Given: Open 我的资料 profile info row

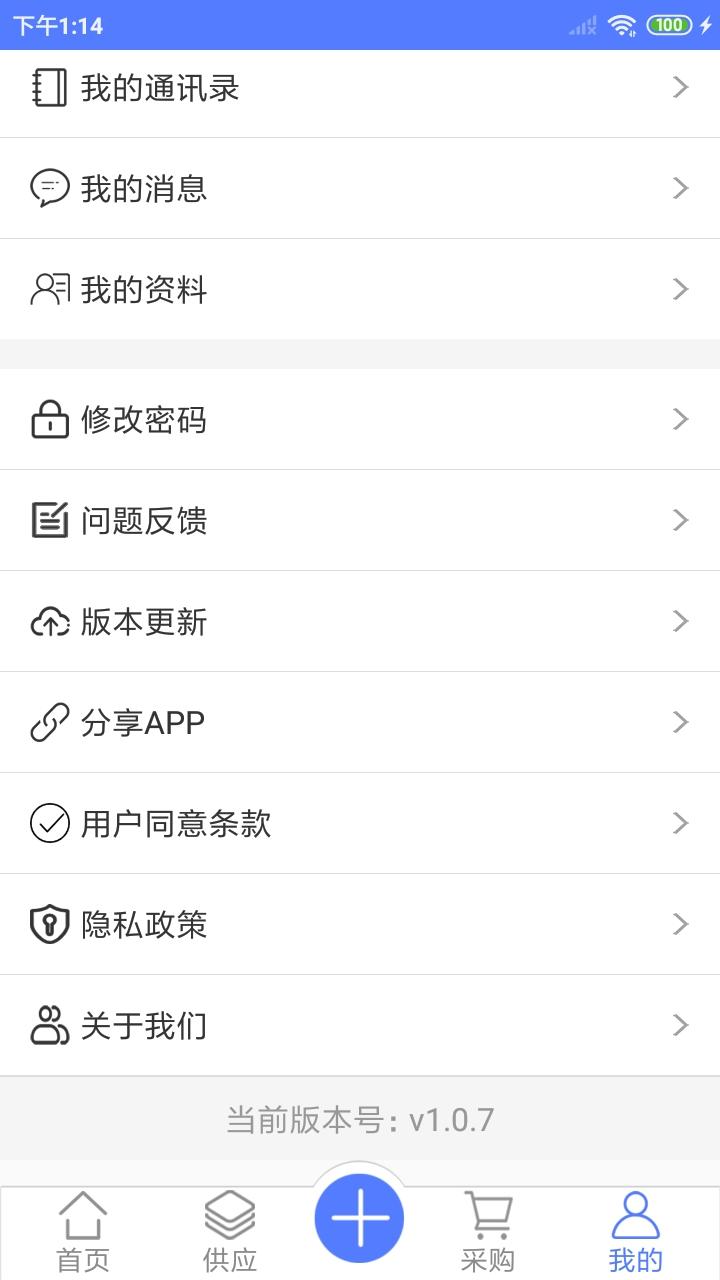Looking at the screenshot, I should click(360, 289).
